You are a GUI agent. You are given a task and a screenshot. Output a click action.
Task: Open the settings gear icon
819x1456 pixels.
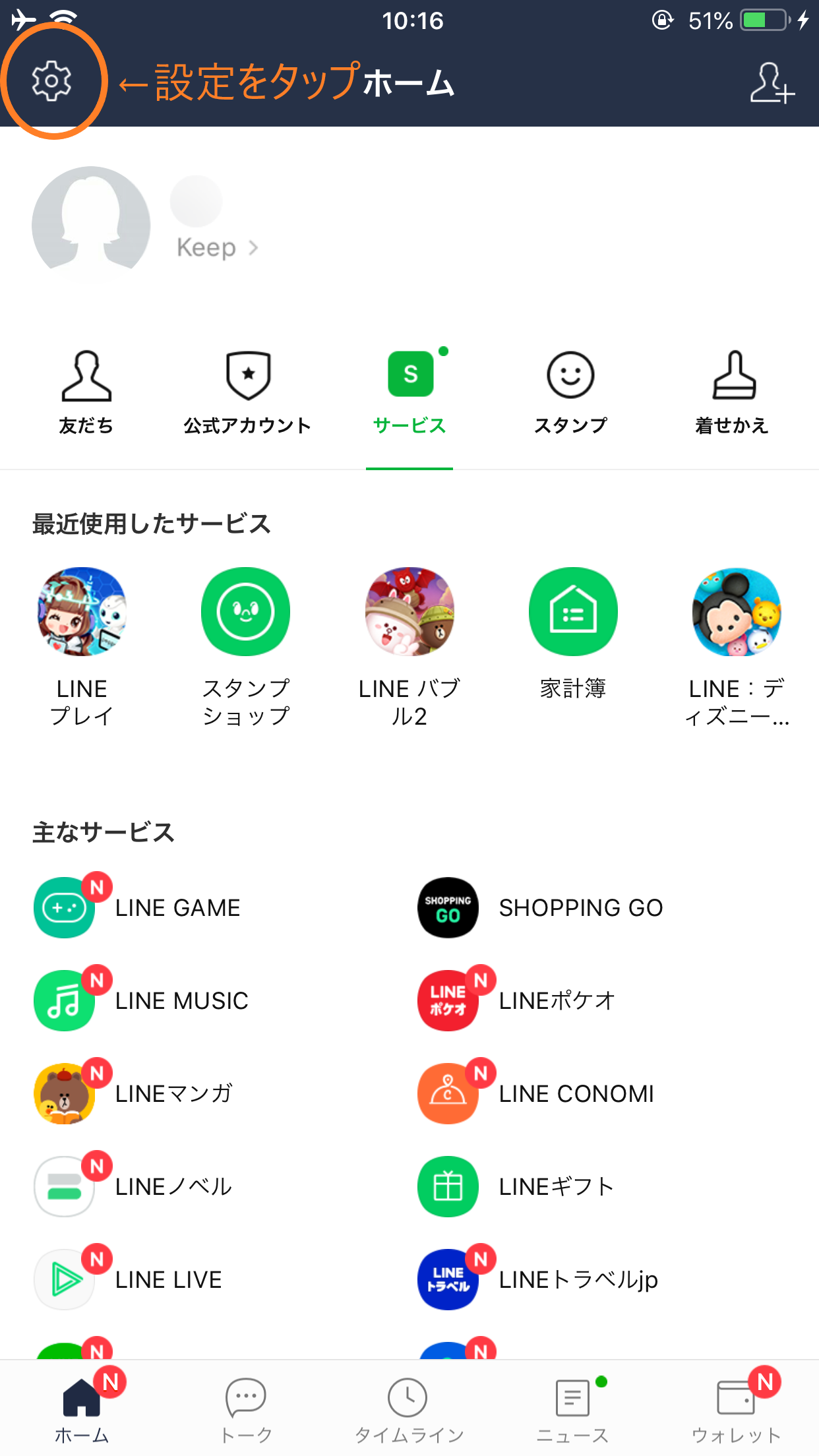51,81
